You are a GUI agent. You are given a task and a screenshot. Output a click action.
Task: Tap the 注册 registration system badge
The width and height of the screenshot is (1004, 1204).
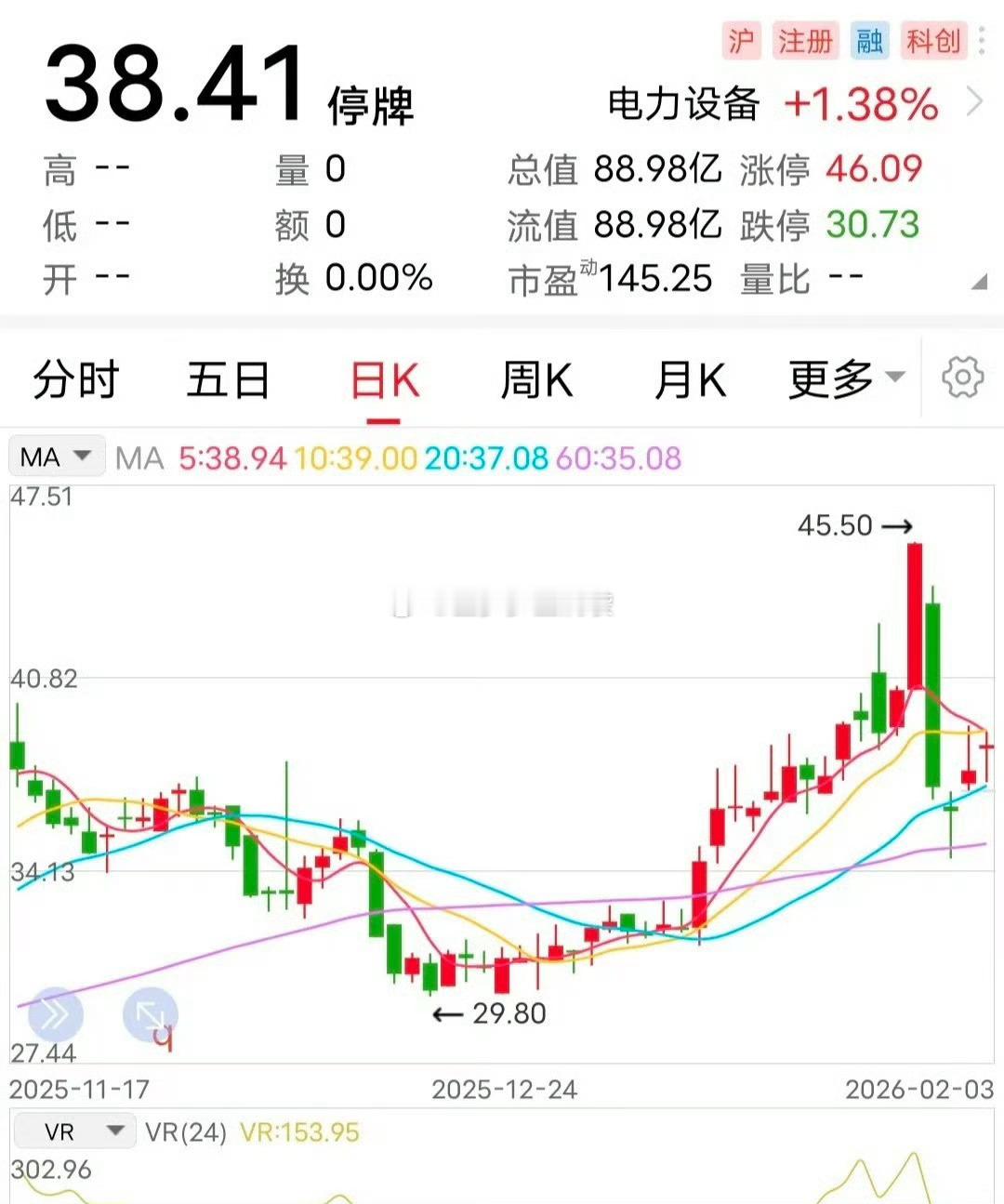point(805,40)
